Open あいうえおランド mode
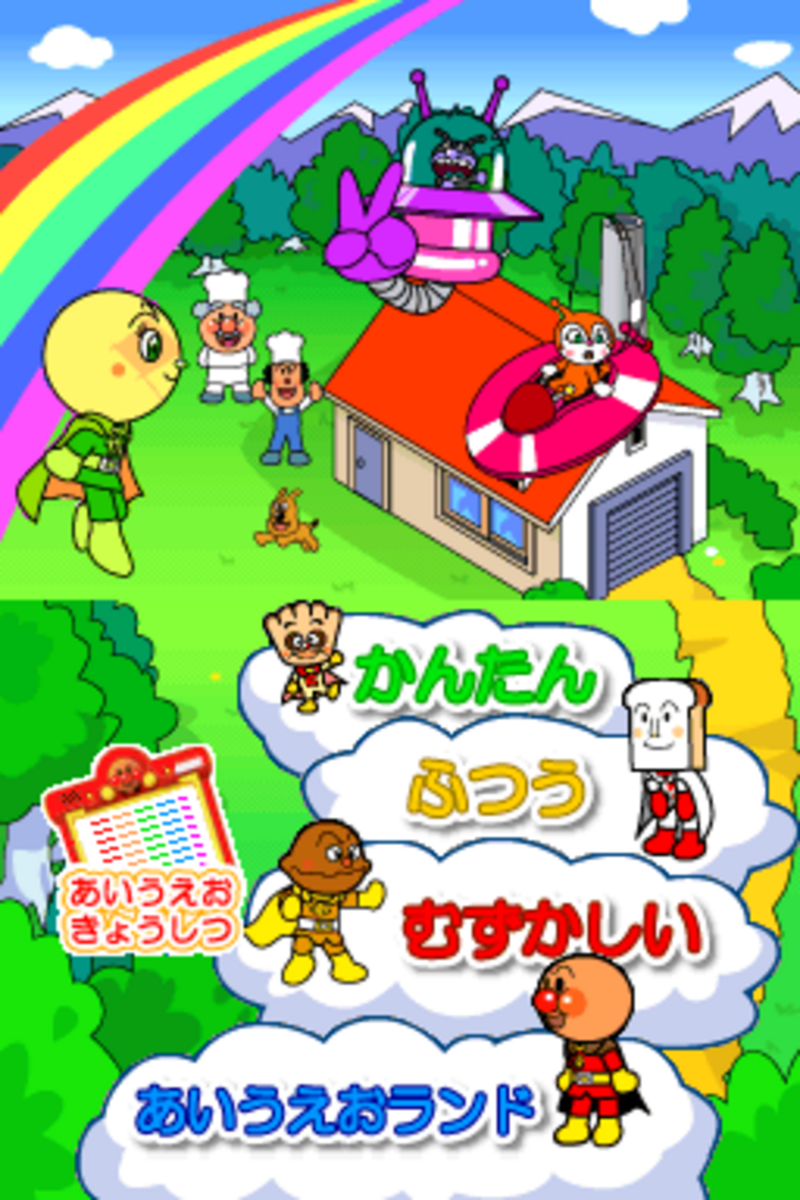 click(x=333, y=1110)
